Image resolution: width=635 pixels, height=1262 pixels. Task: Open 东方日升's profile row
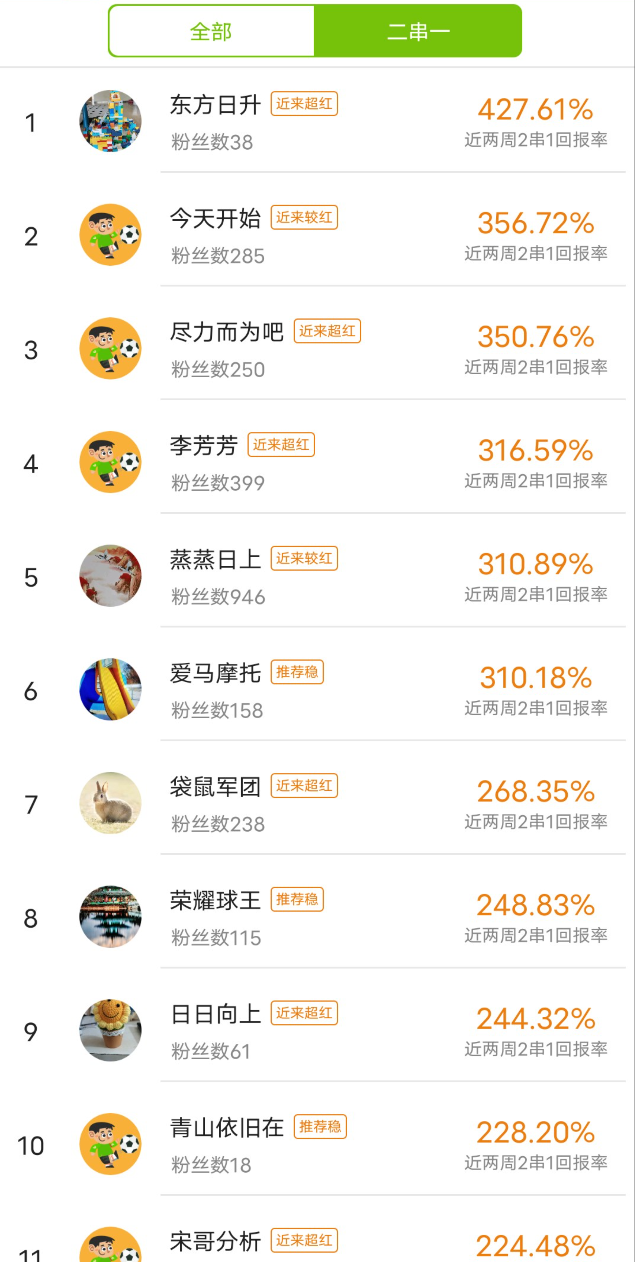(215, 106)
